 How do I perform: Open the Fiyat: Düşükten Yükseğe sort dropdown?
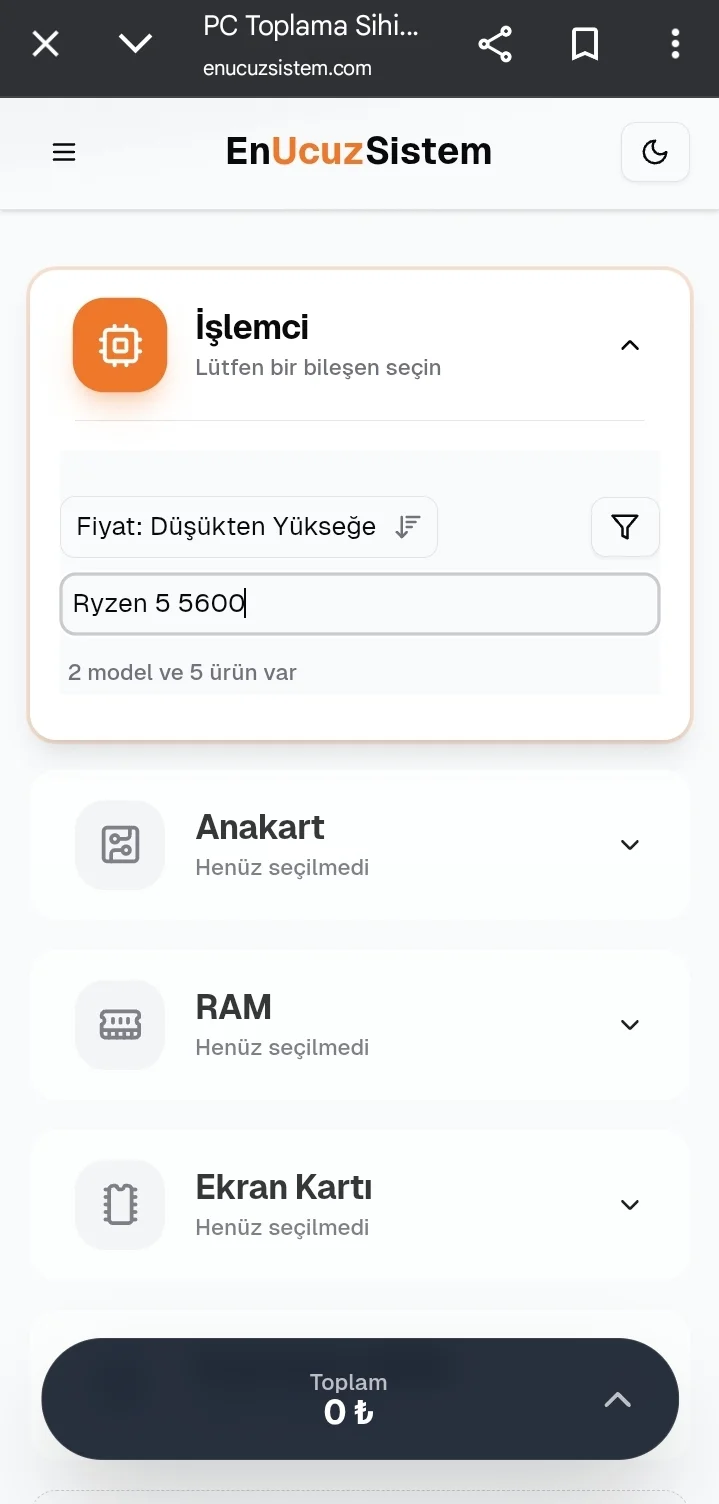(x=249, y=527)
